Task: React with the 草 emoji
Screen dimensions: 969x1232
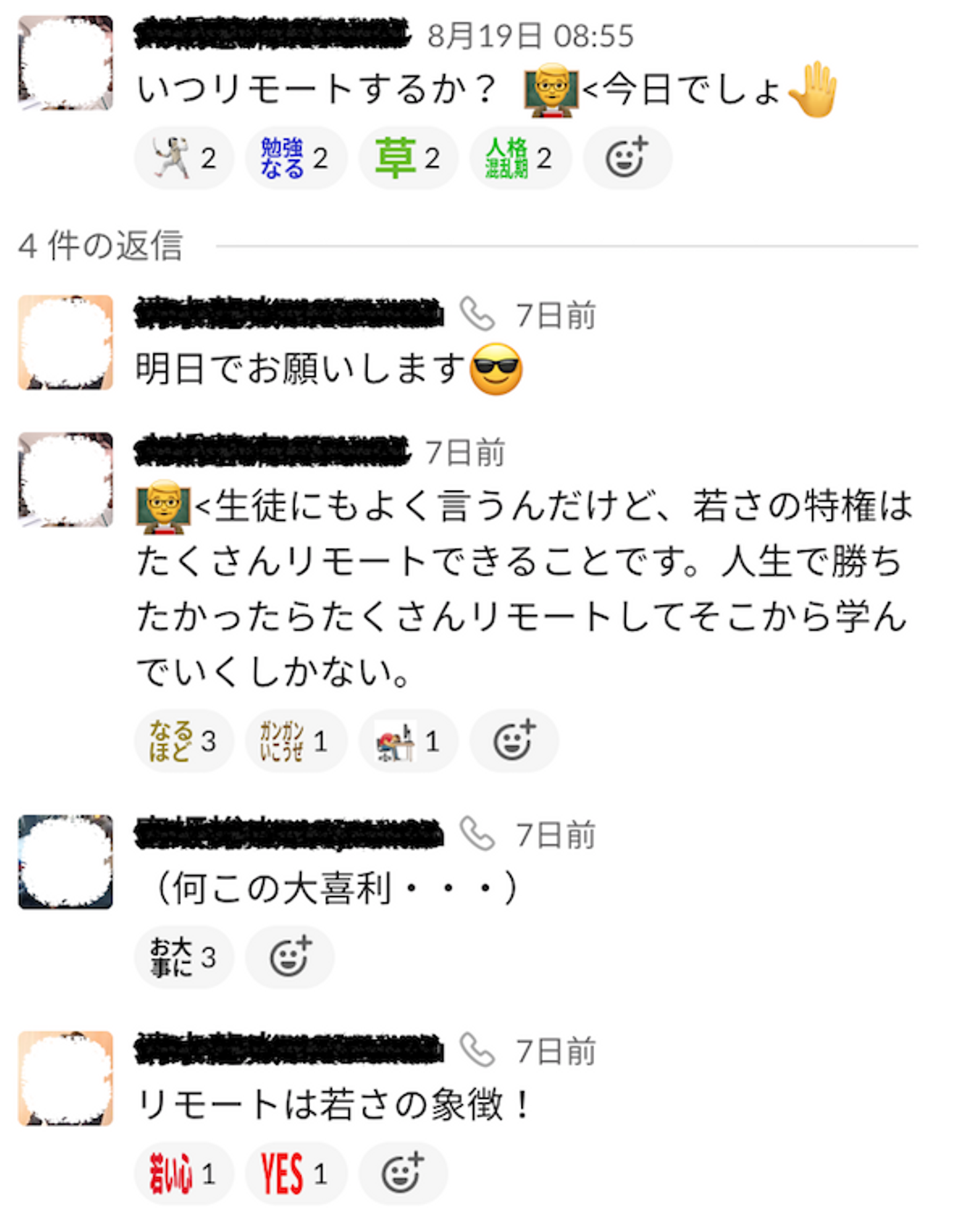Action: click(408, 158)
